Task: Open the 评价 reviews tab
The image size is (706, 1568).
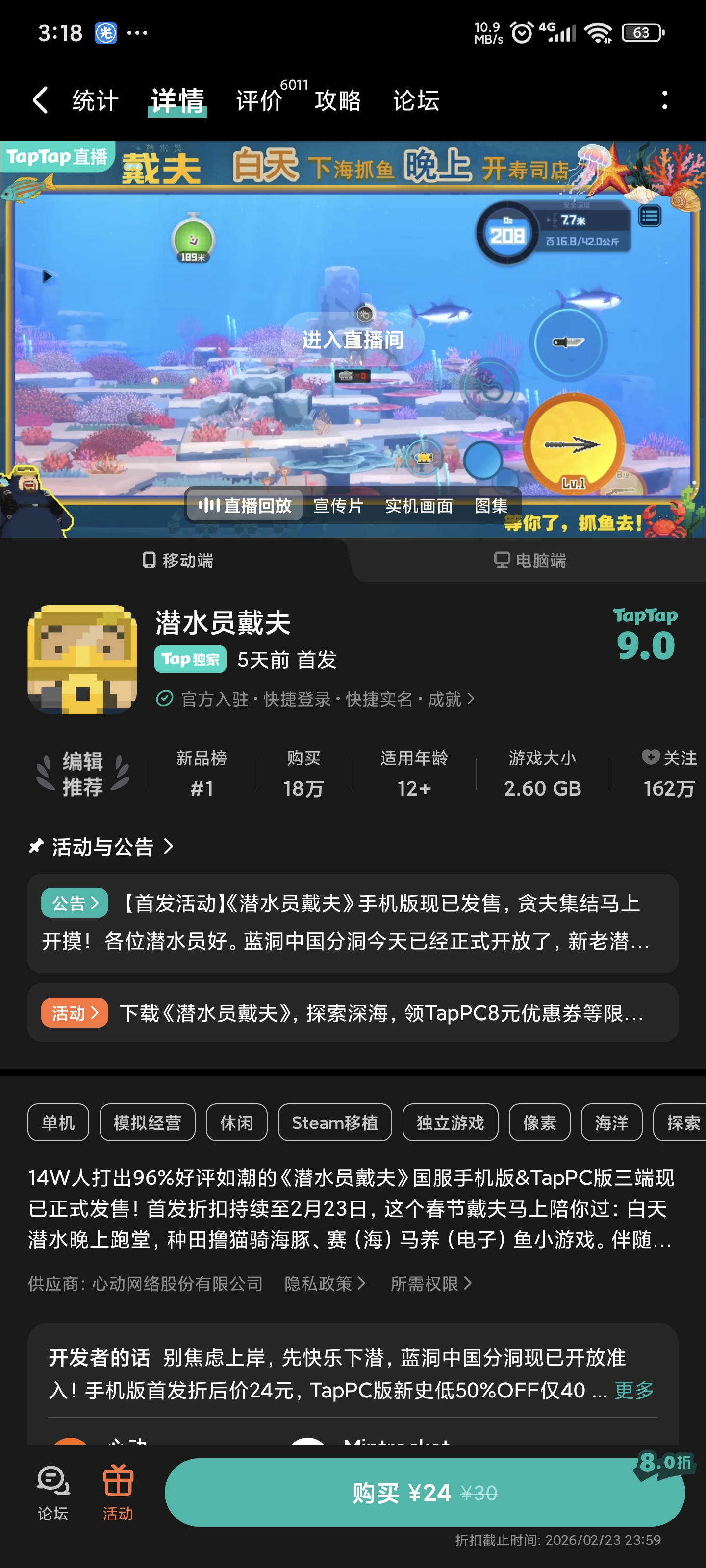Action: point(259,100)
